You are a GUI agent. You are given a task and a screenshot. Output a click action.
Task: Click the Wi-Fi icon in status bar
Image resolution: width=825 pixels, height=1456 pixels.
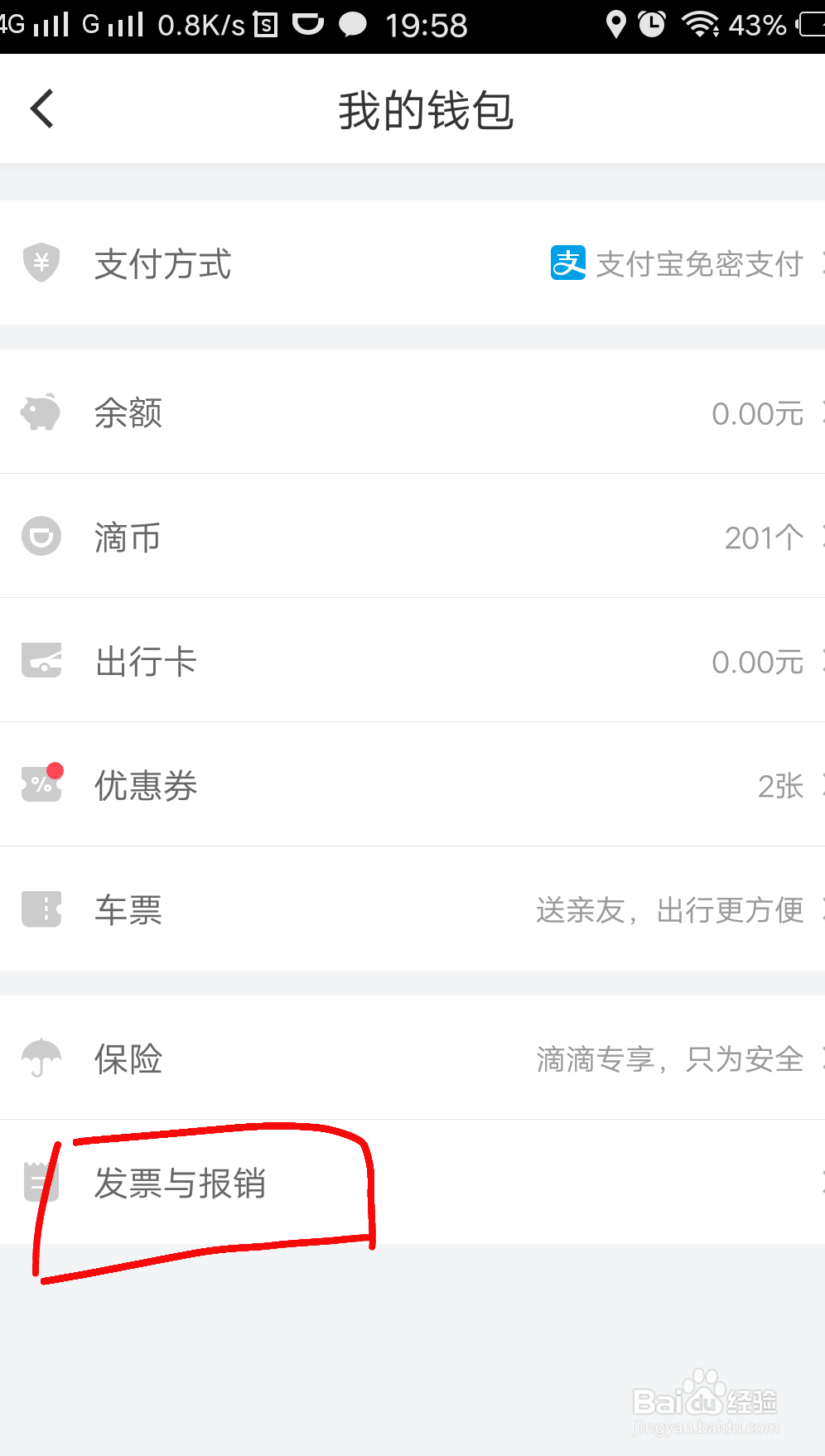[x=701, y=25]
